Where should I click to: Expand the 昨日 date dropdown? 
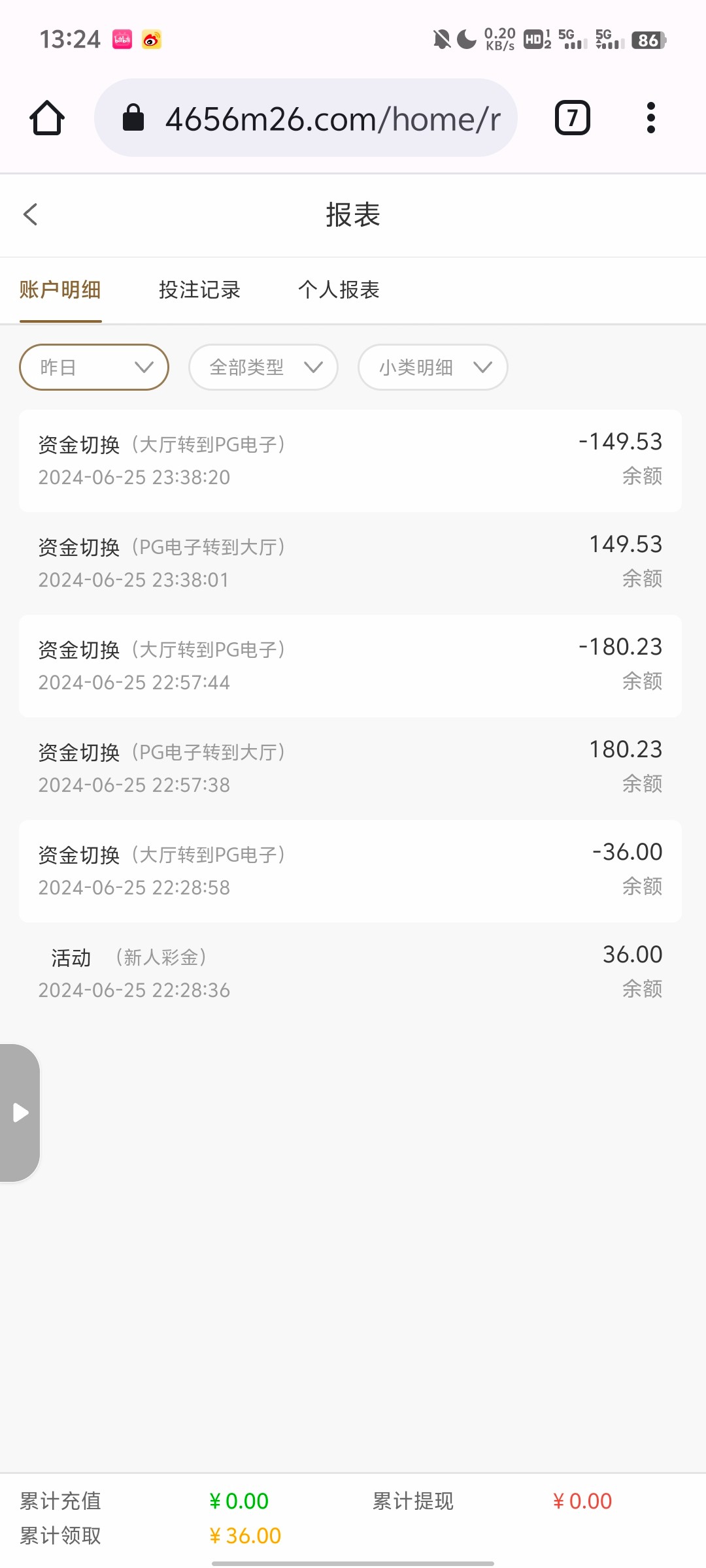coord(94,367)
